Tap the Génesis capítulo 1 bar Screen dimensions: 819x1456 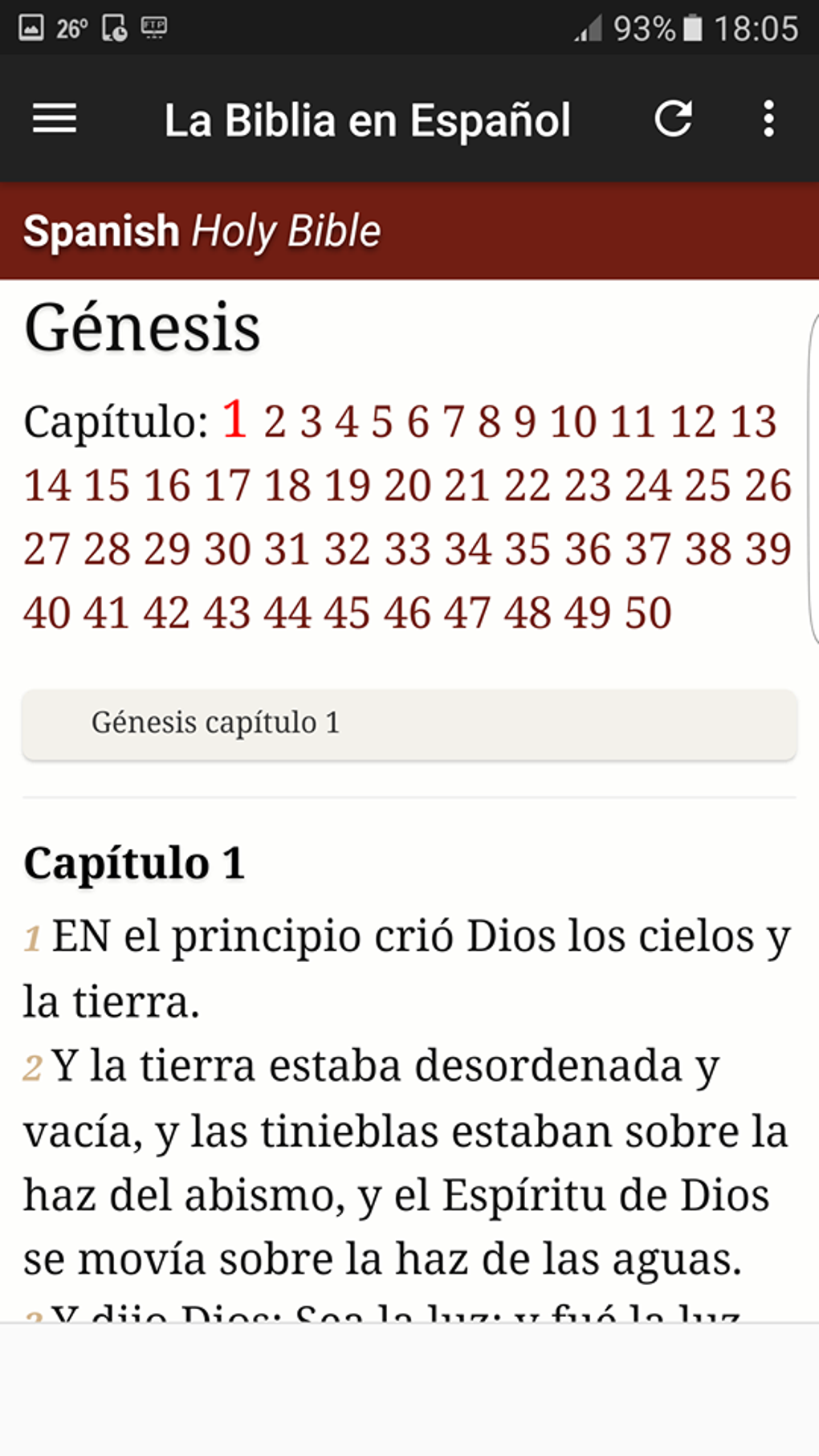click(x=409, y=724)
